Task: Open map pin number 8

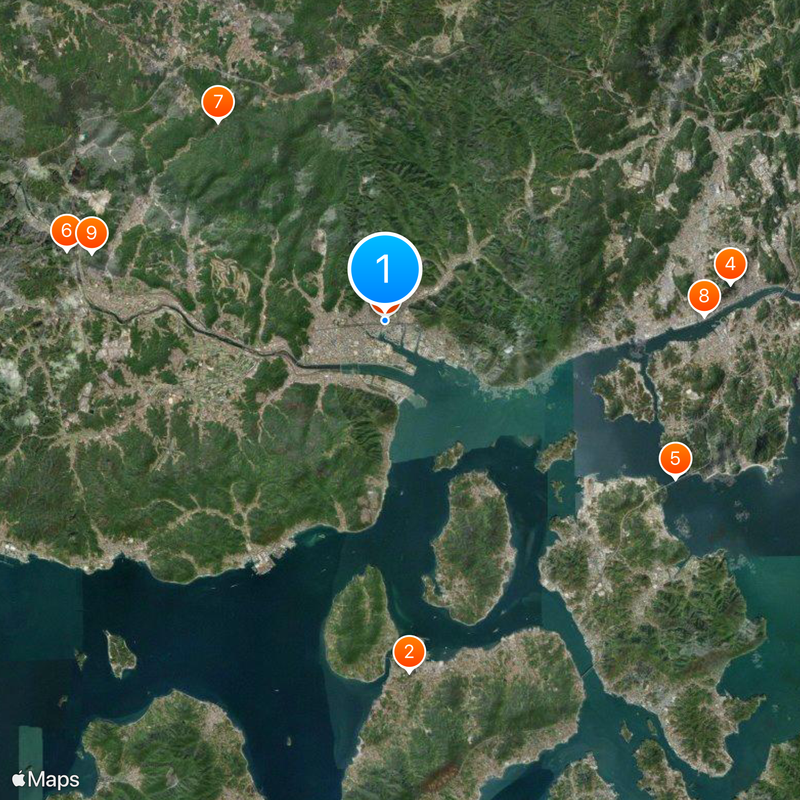Action: tap(703, 296)
